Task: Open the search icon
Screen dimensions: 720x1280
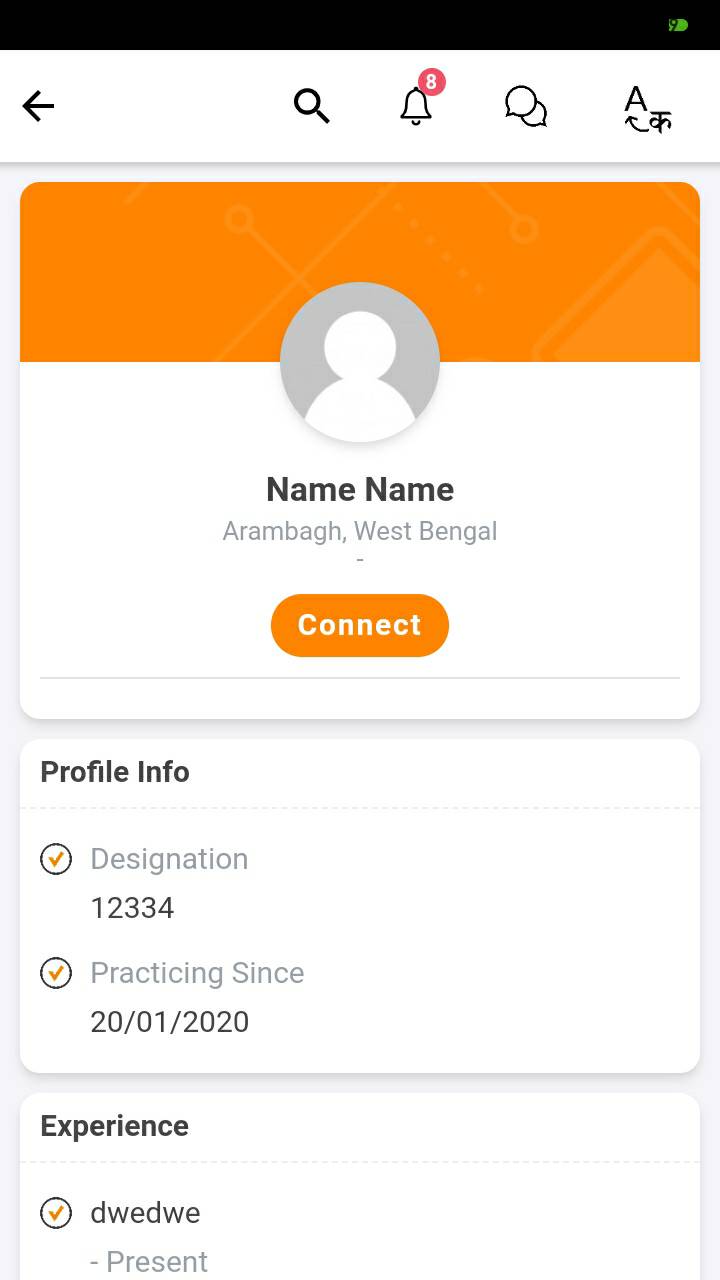Action: point(311,106)
